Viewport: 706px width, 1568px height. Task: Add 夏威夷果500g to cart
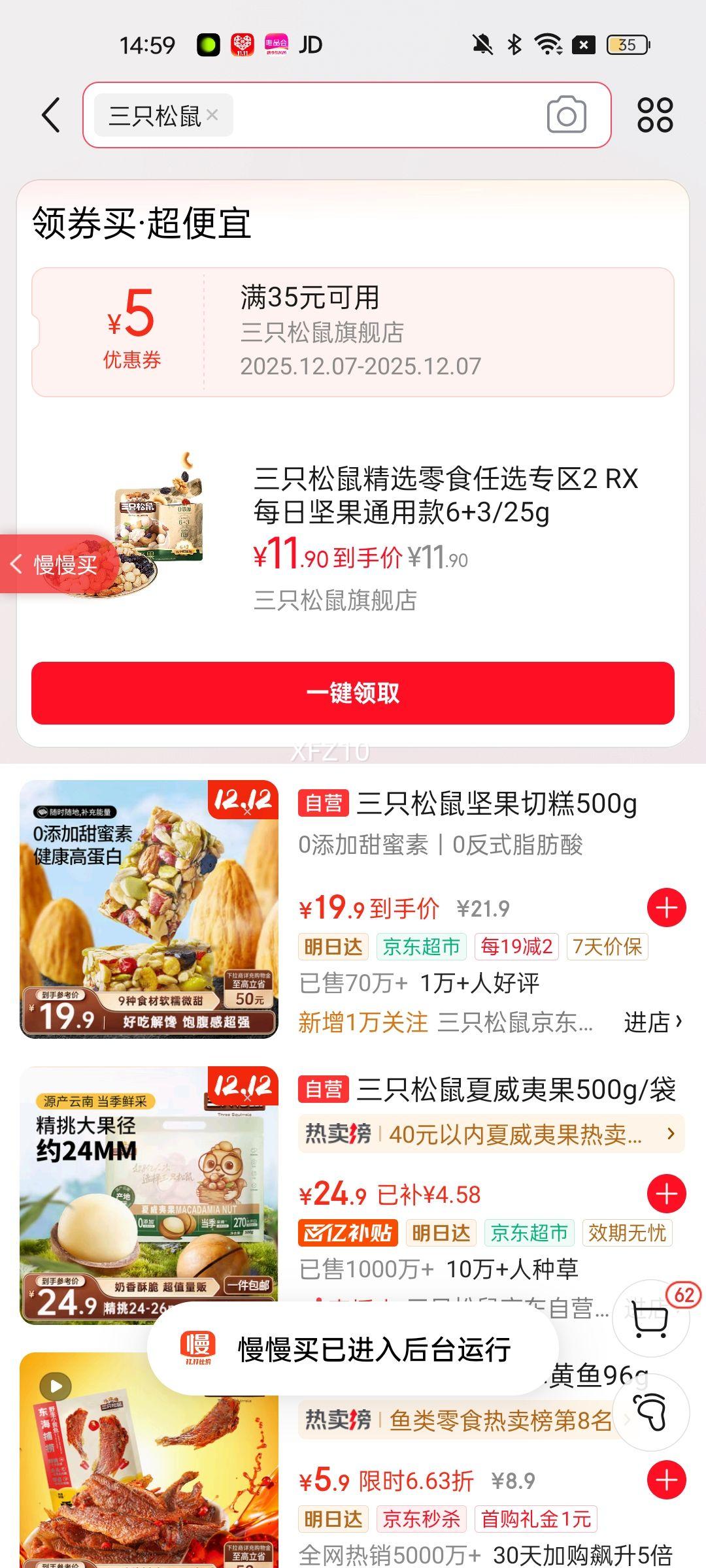pyautogui.click(x=666, y=1194)
